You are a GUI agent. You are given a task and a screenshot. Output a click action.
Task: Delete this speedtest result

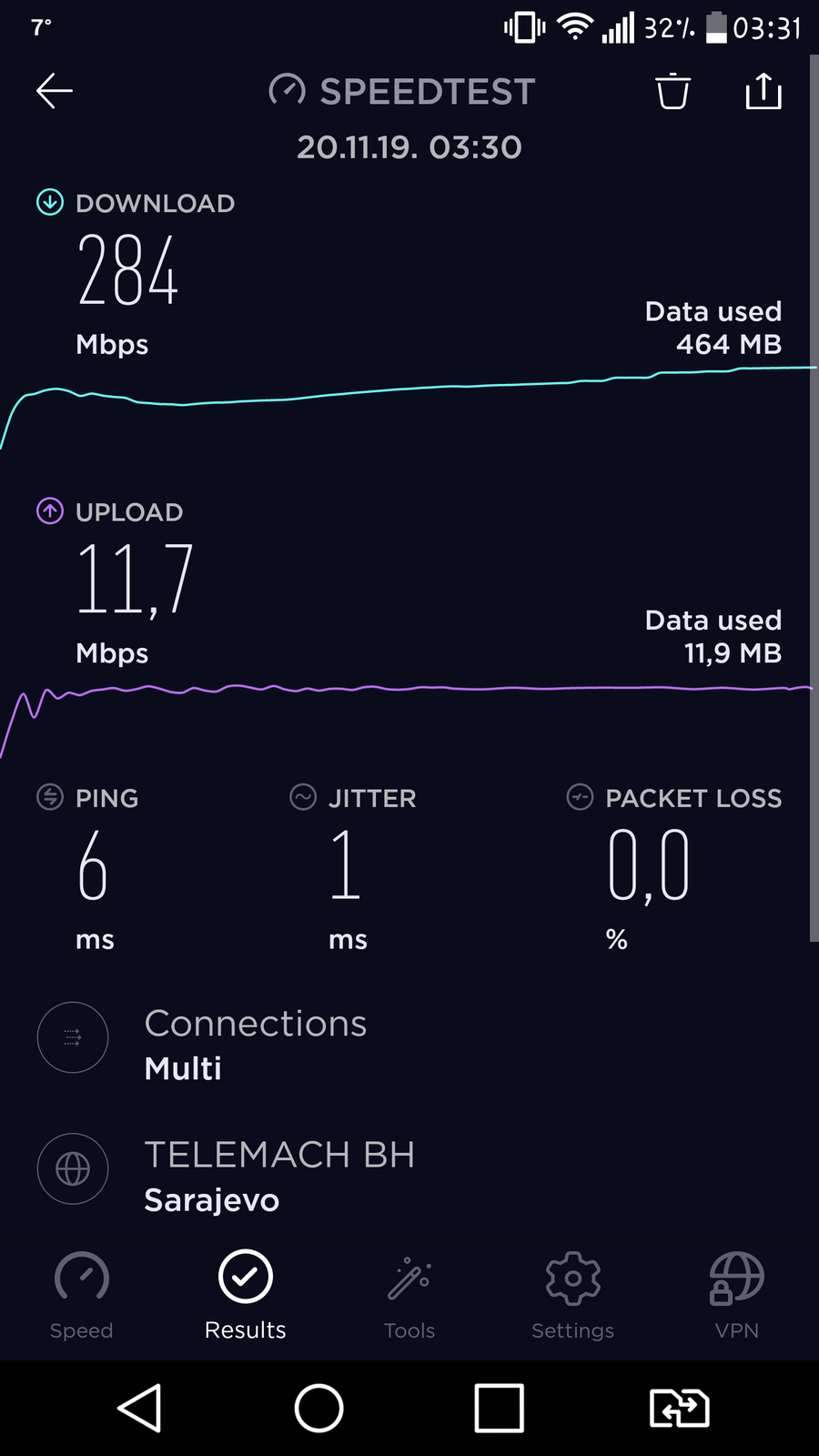672,91
